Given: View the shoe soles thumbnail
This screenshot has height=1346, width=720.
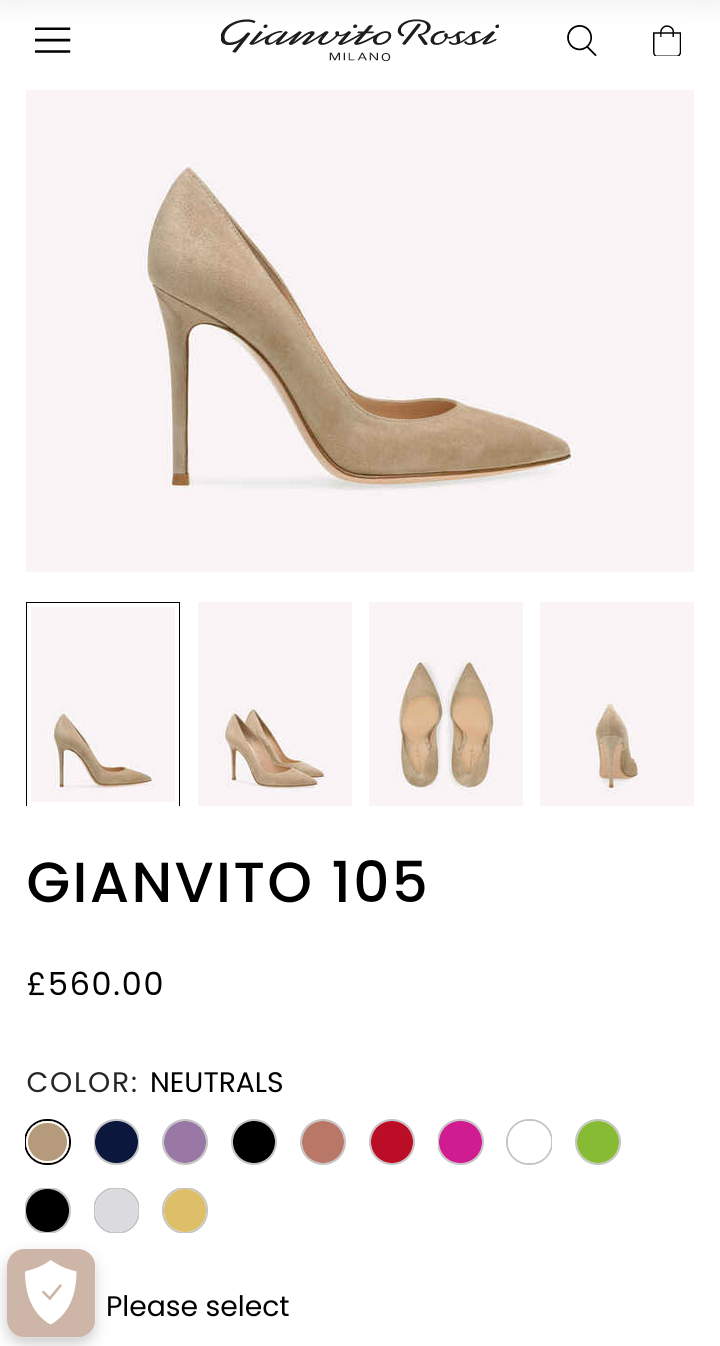Looking at the screenshot, I should (x=446, y=704).
